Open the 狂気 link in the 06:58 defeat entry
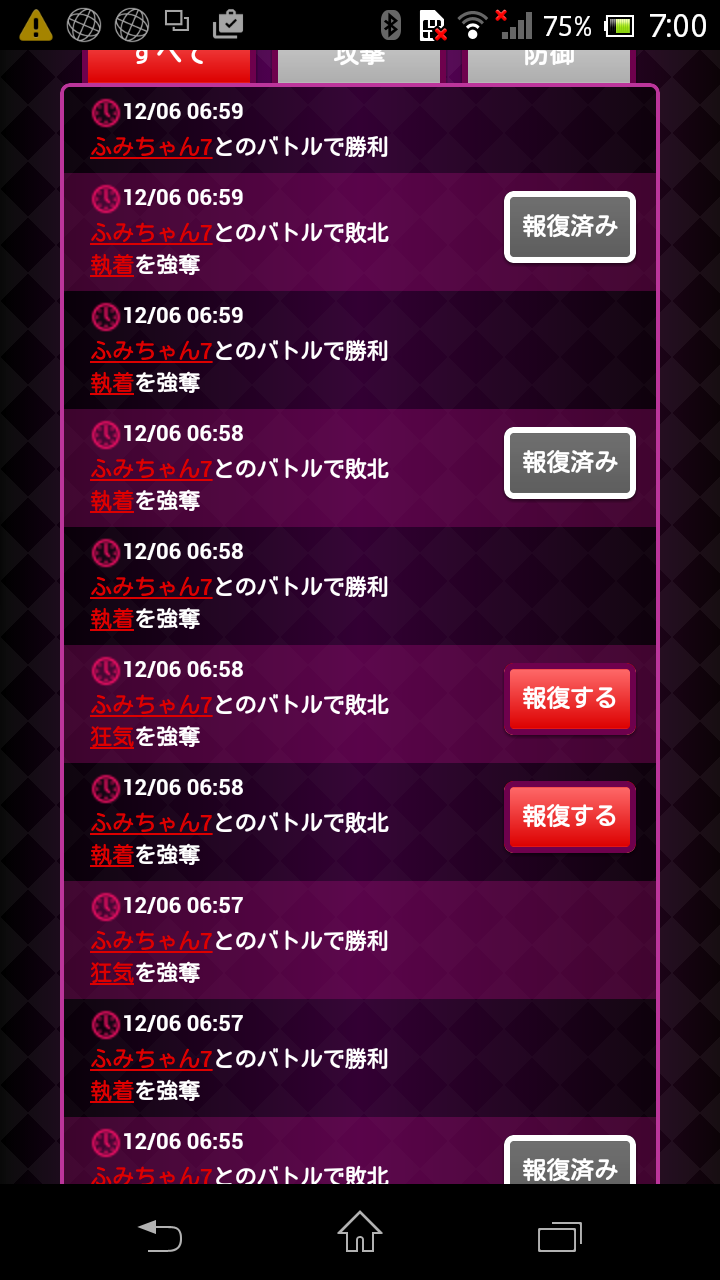720x1280 pixels. [x=112, y=737]
